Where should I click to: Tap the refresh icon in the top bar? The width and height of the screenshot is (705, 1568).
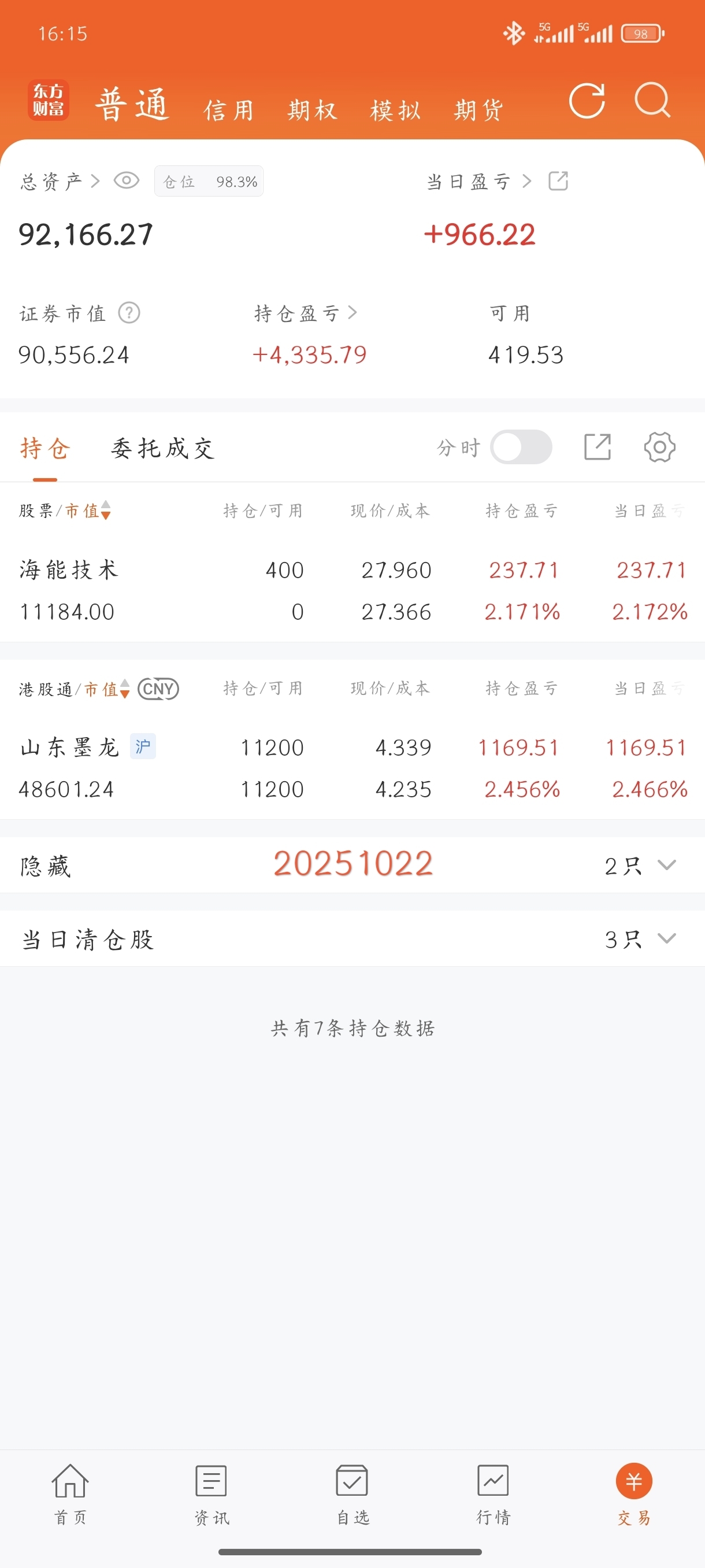[x=588, y=102]
